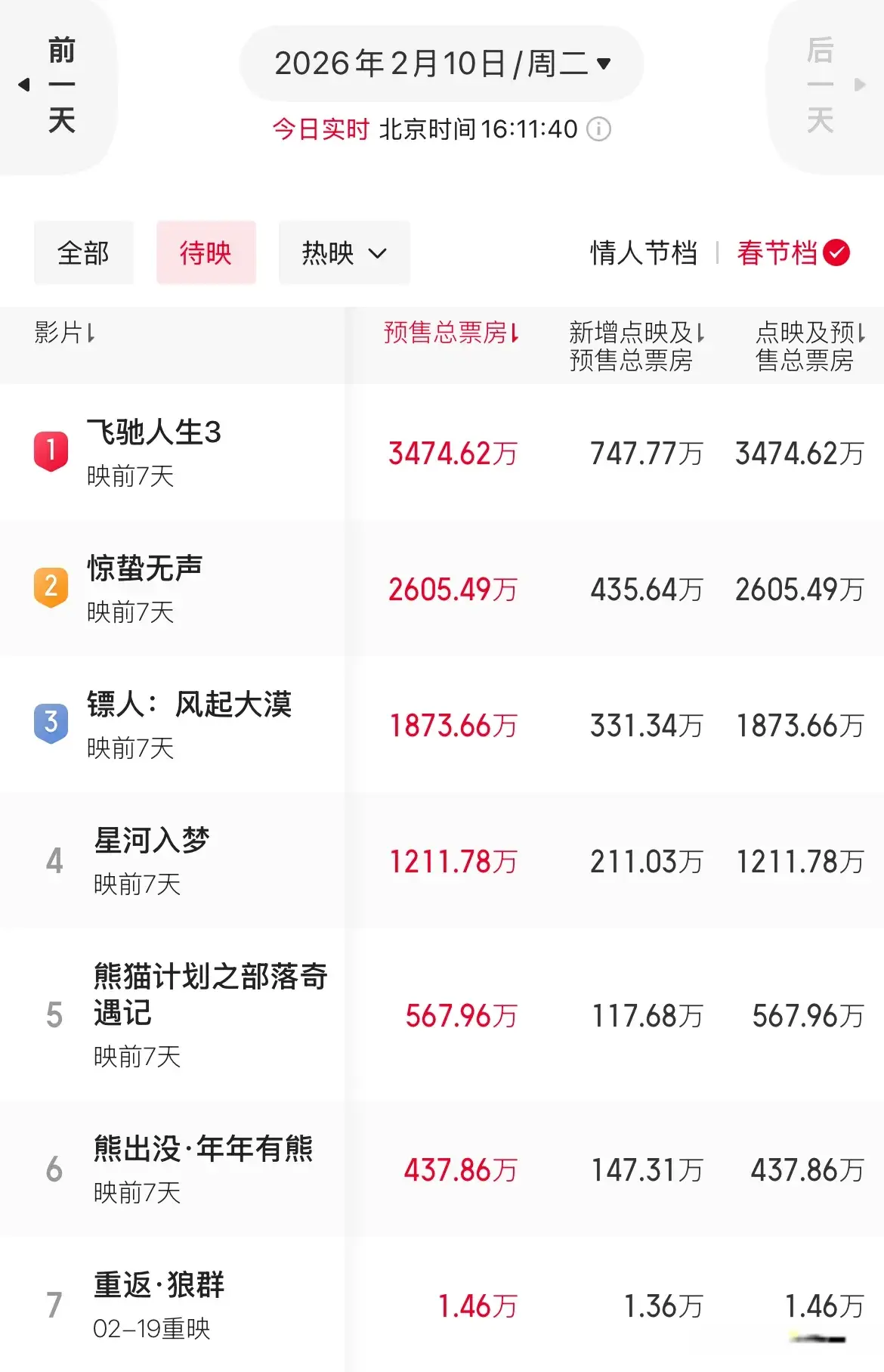
Task: Open the date picker 2026年2月10日
Action: pyautogui.click(x=441, y=63)
